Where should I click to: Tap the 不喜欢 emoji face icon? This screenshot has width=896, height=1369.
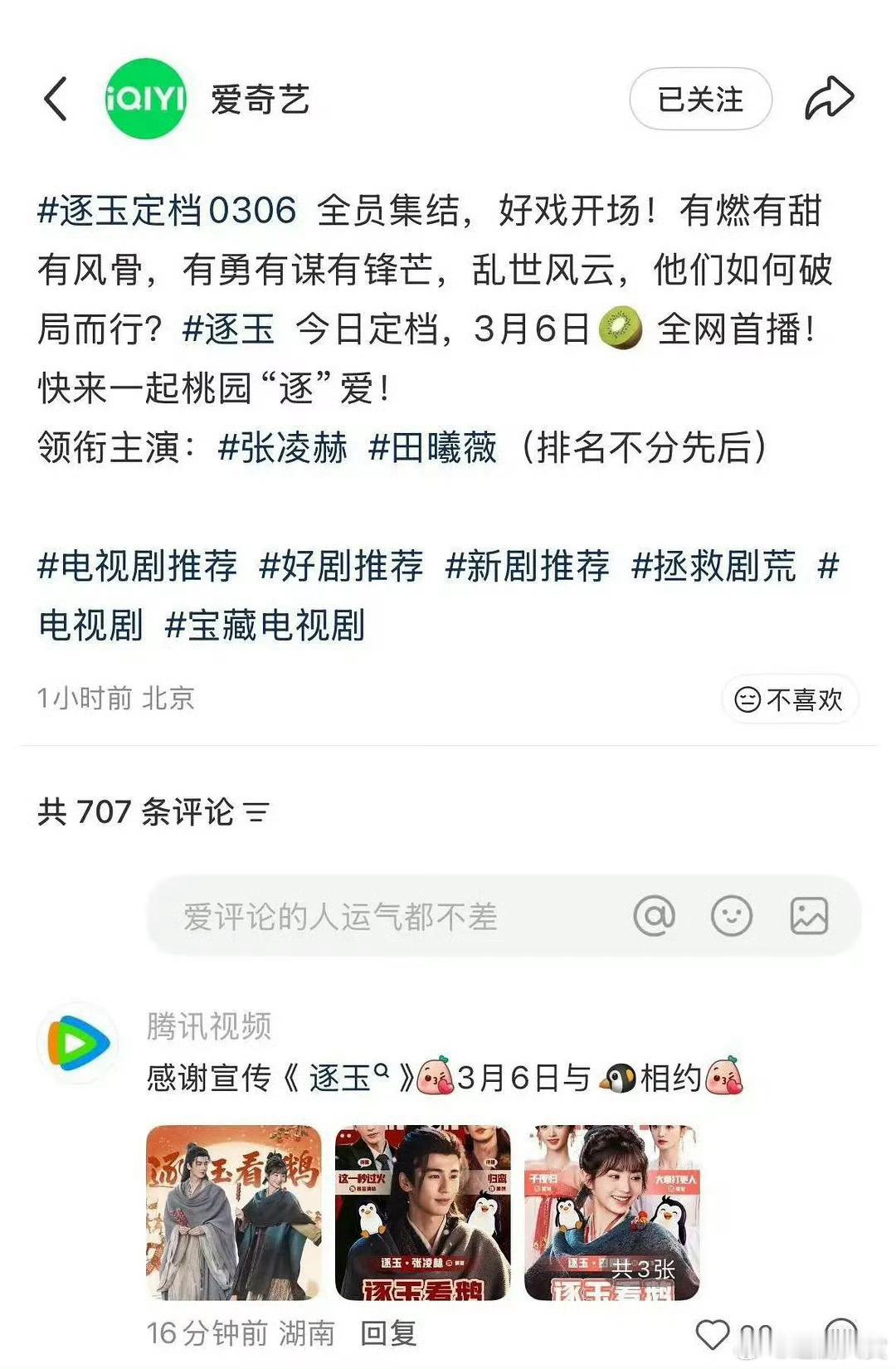(749, 701)
